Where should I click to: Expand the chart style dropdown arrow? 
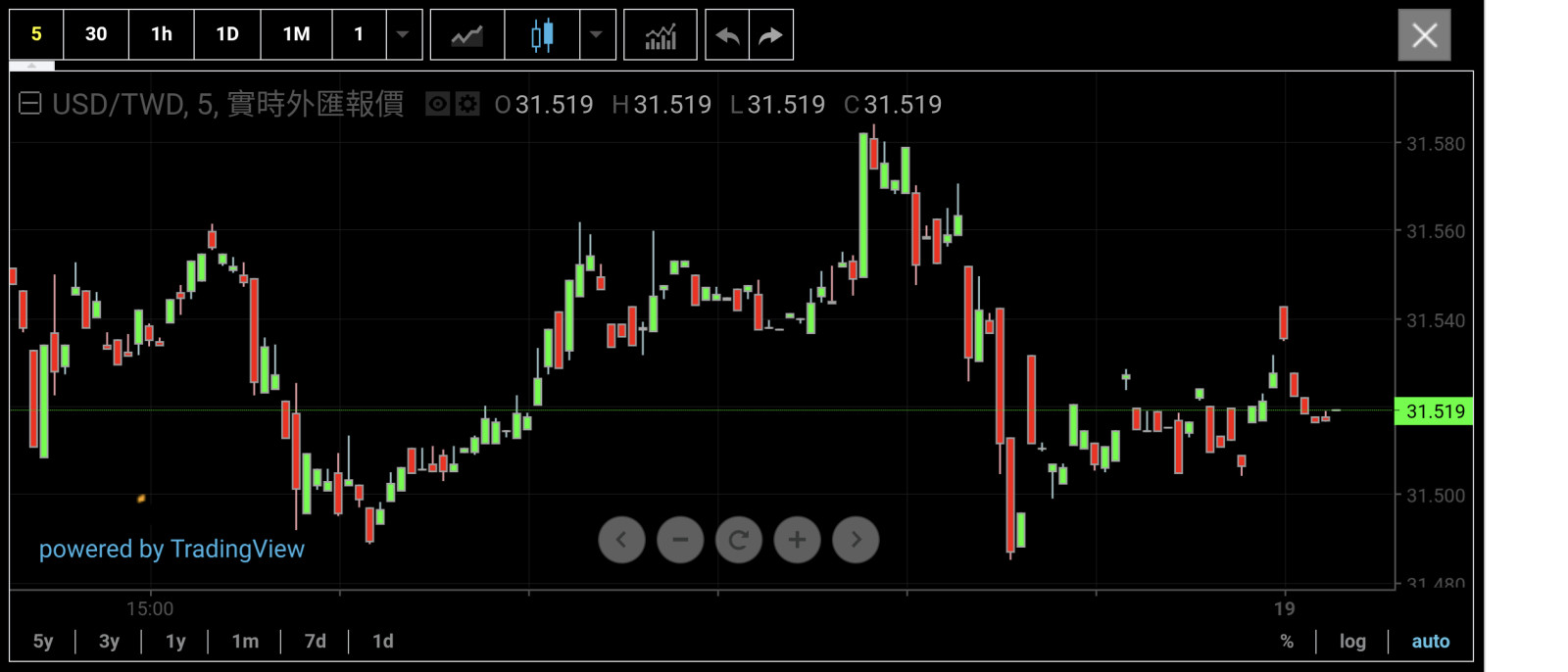point(597,34)
